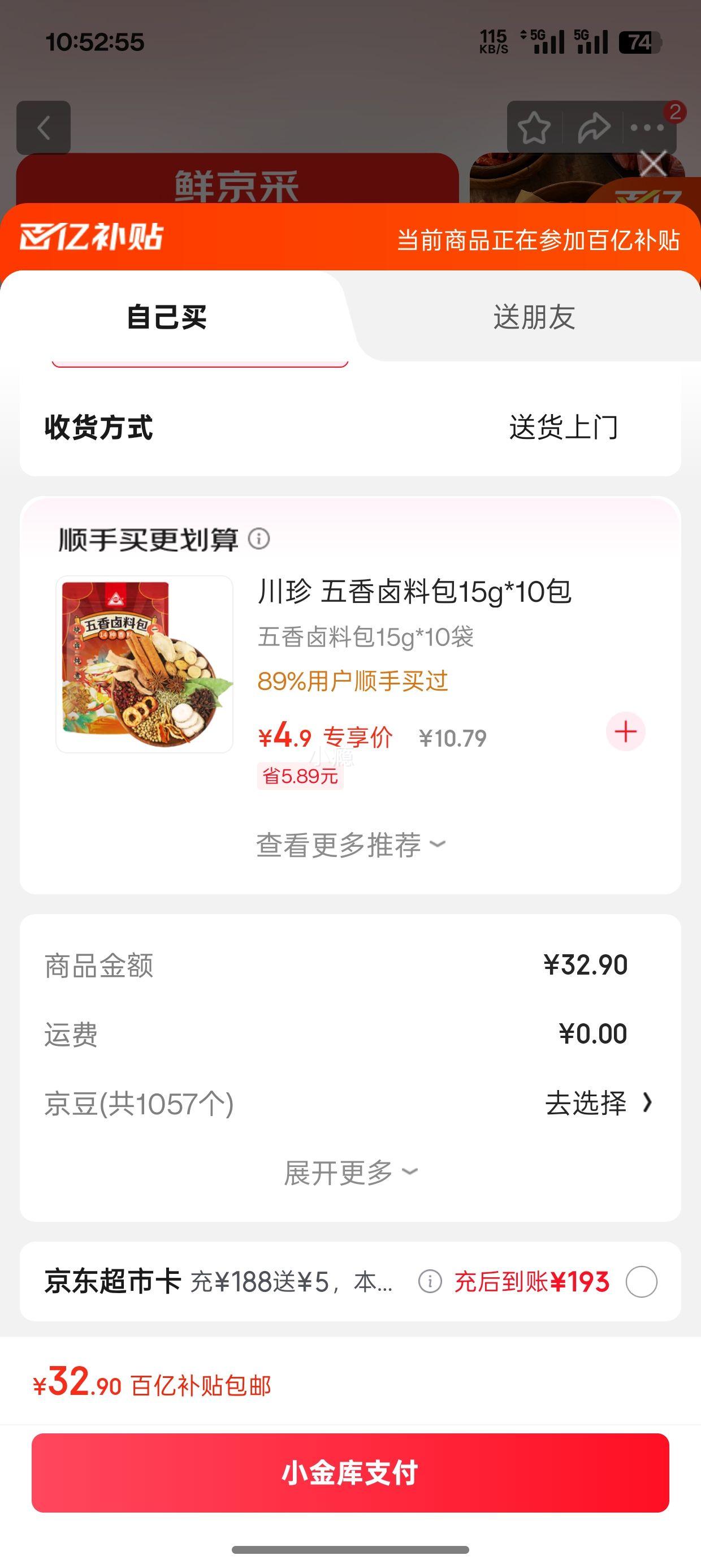
Task: Tap the info icon beside 顺手买更划算
Action: click(x=259, y=539)
